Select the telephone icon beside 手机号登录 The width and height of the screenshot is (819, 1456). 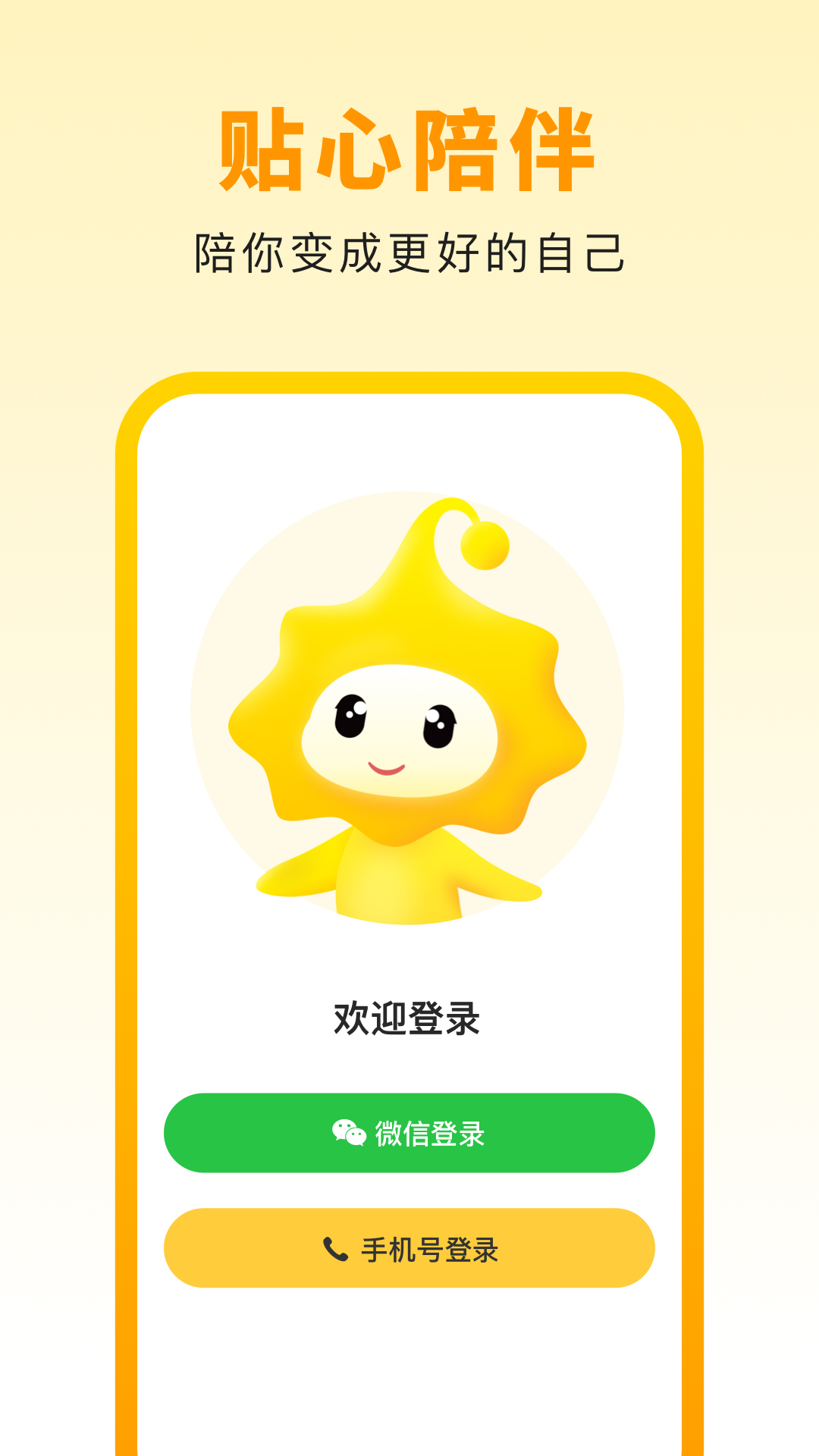335,1247
